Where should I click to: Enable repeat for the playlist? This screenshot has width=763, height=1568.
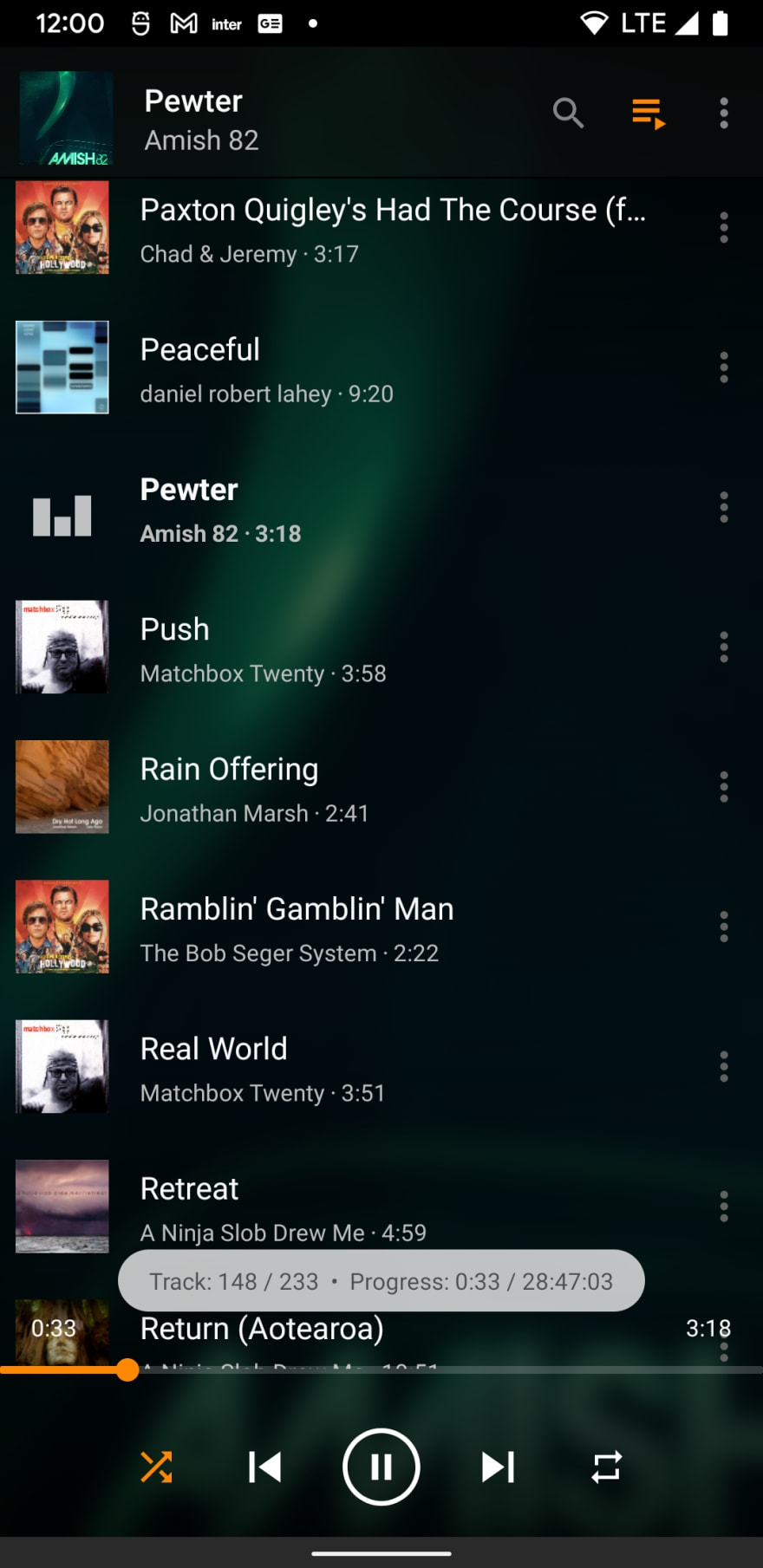point(605,1467)
